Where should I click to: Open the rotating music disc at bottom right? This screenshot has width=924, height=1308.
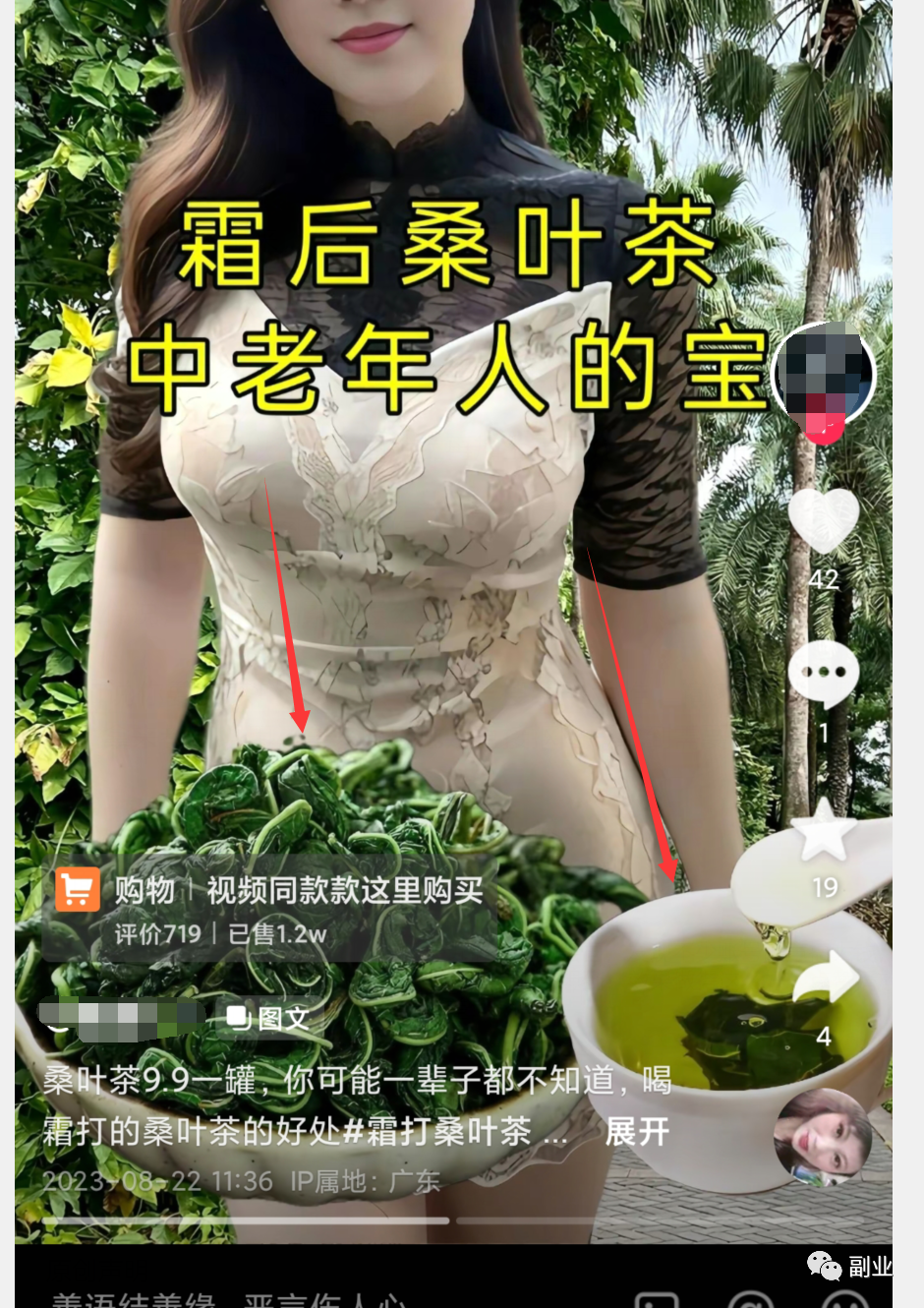tap(822, 1137)
